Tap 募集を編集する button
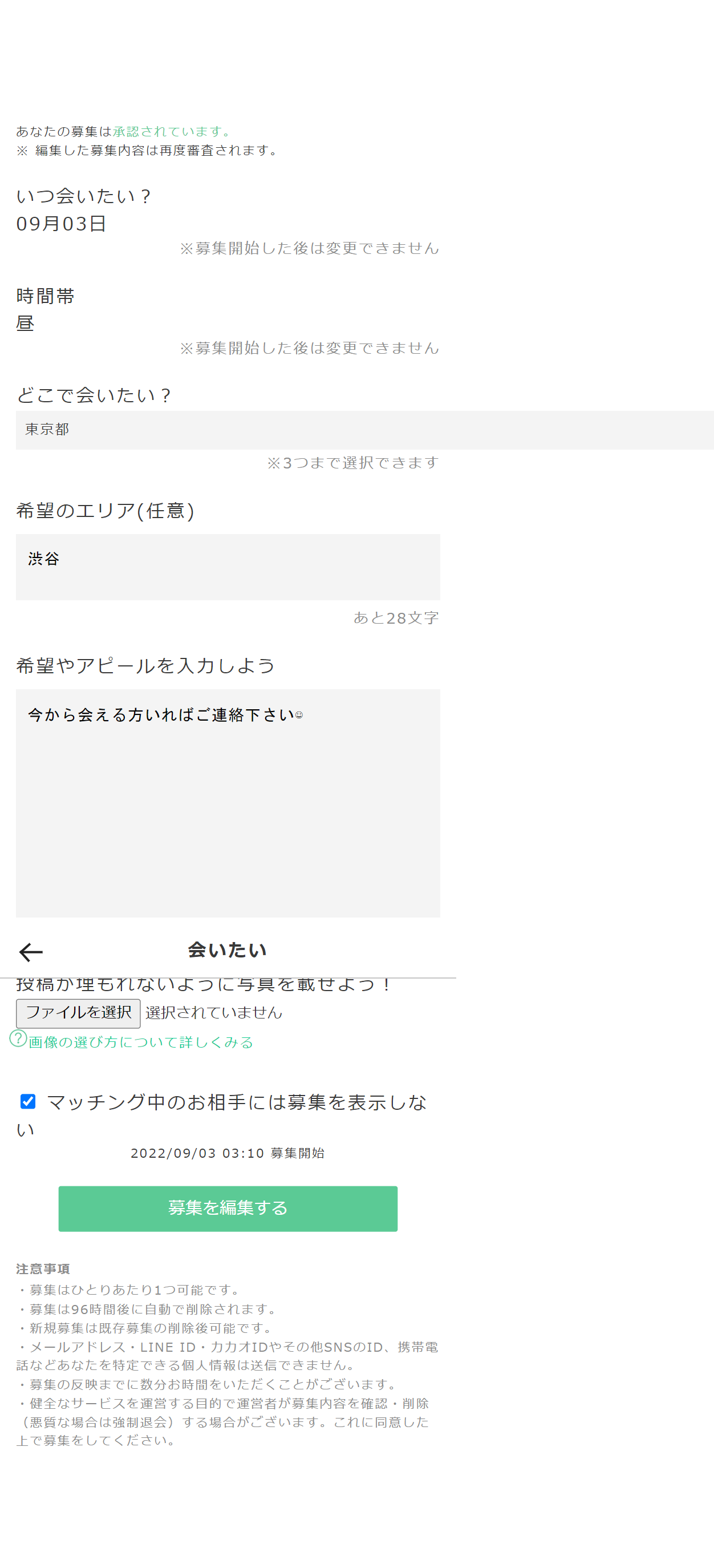Image resolution: width=714 pixels, height=1568 pixels. point(228,1209)
